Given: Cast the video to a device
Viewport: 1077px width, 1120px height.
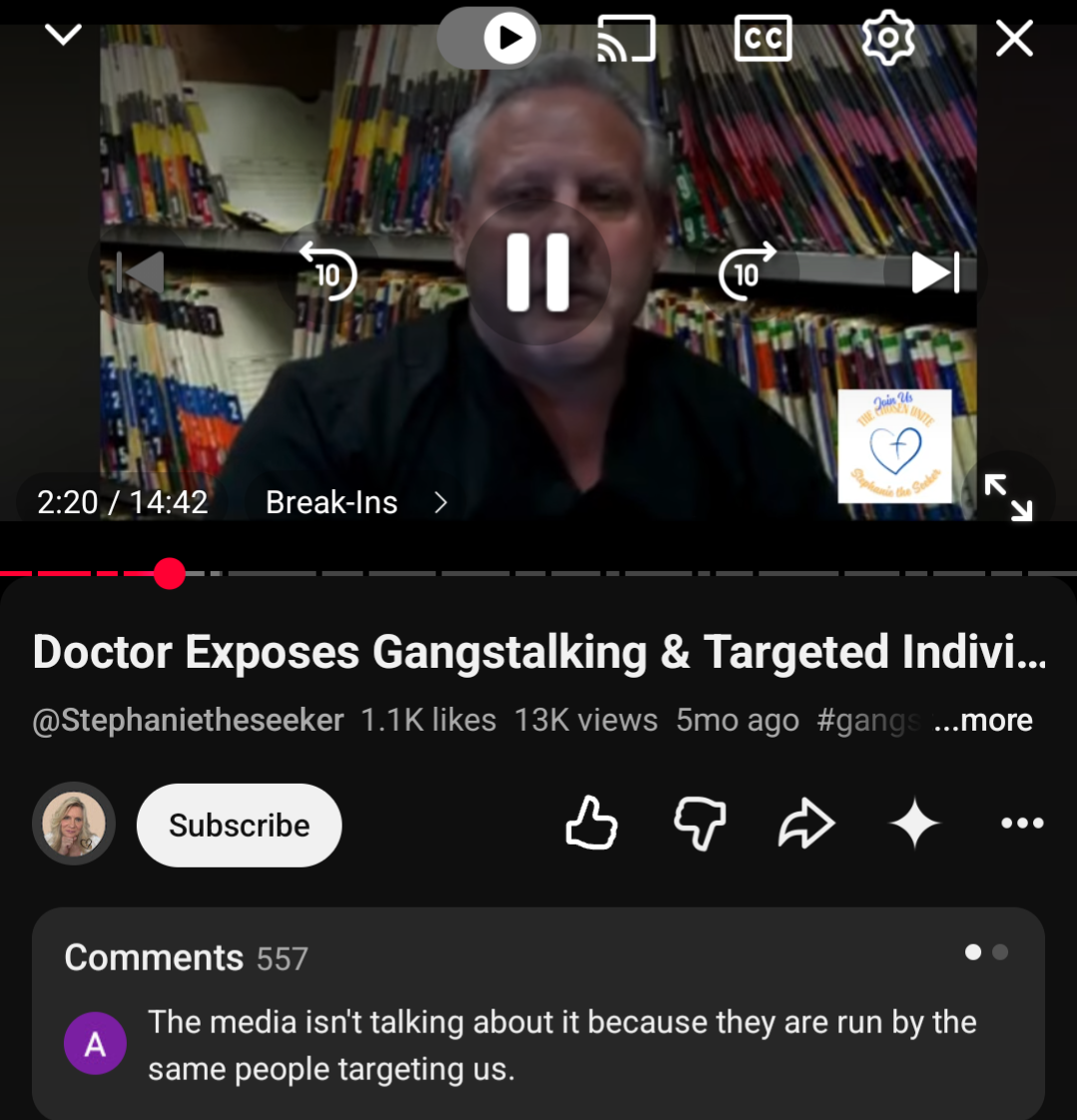Looking at the screenshot, I should tap(627, 38).
